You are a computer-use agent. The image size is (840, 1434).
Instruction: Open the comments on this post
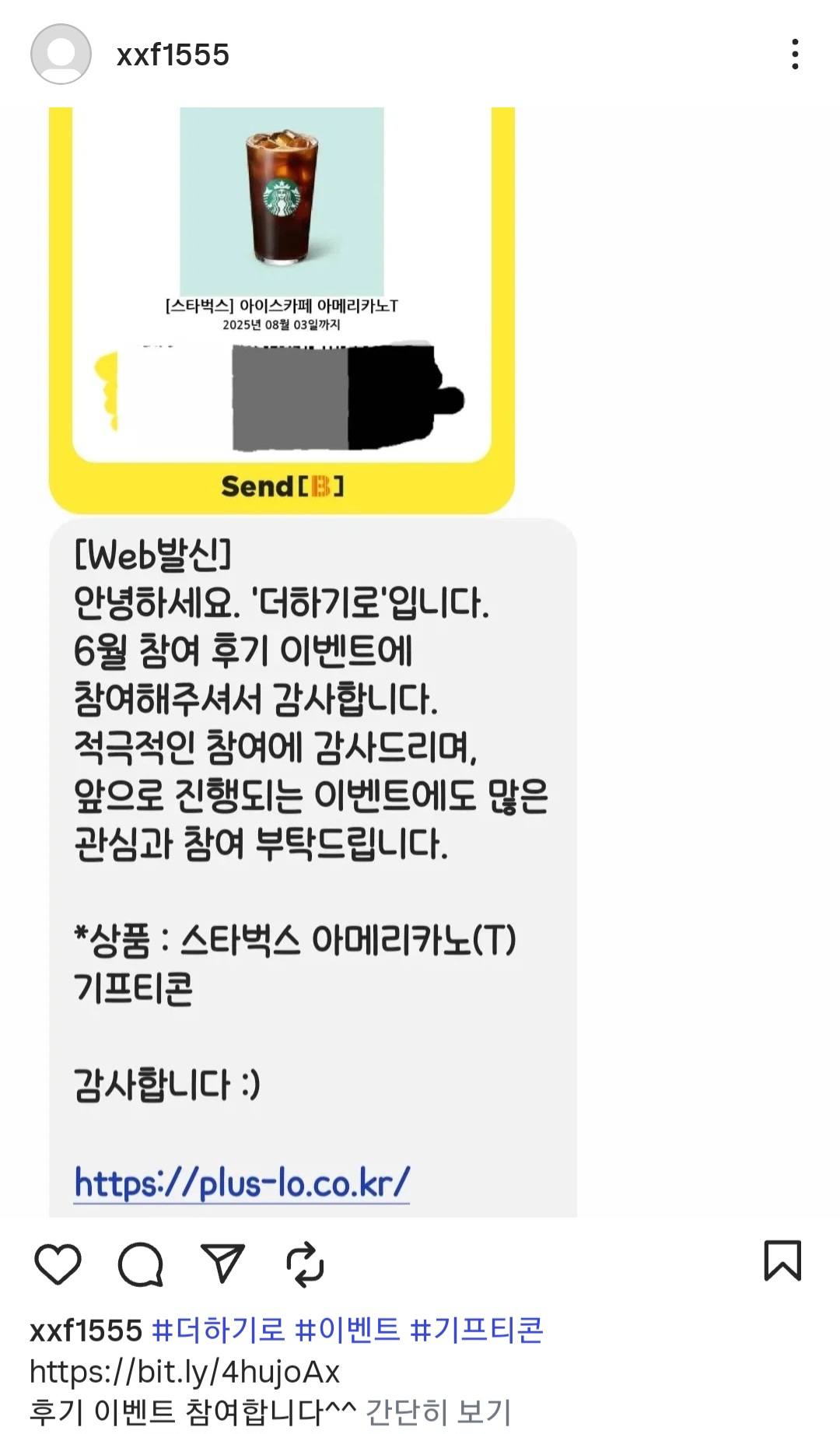[x=141, y=1264]
